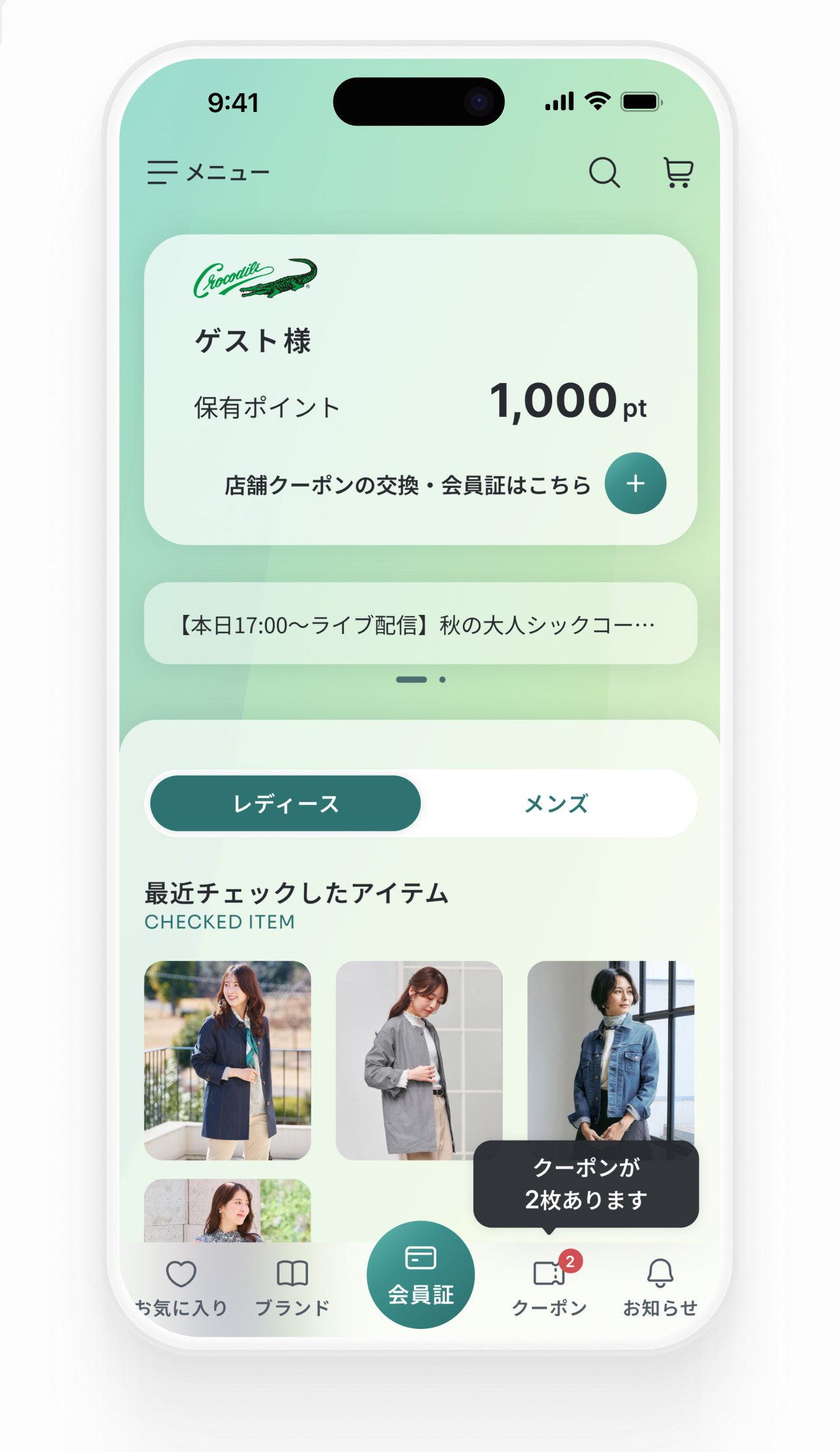Open the メニュー drawer menu
Image resolution: width=840 pixels, height=1452 pixels.
click(x=208, y=173)
